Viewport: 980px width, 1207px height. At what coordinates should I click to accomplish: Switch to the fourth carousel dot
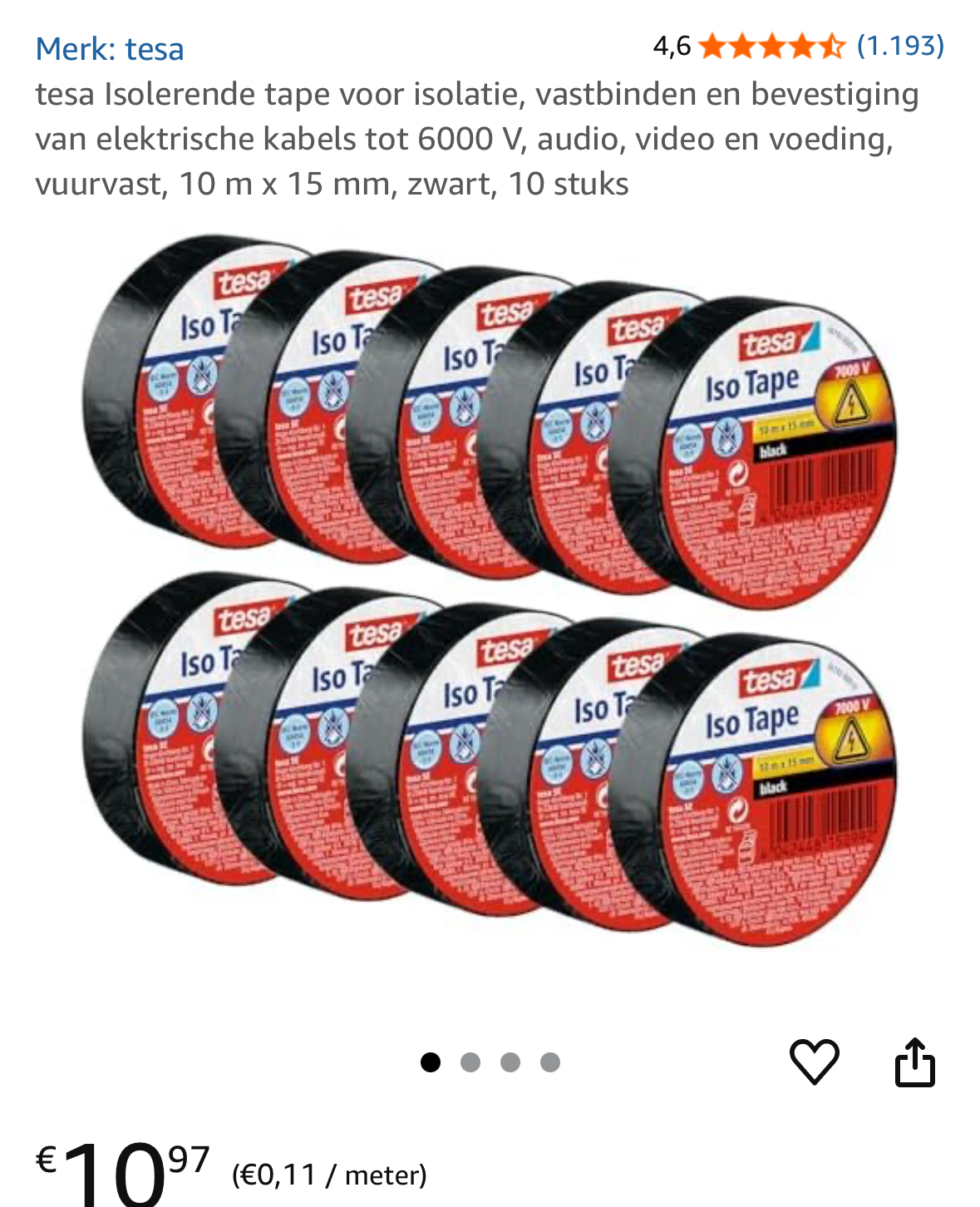pos(549,1061)
